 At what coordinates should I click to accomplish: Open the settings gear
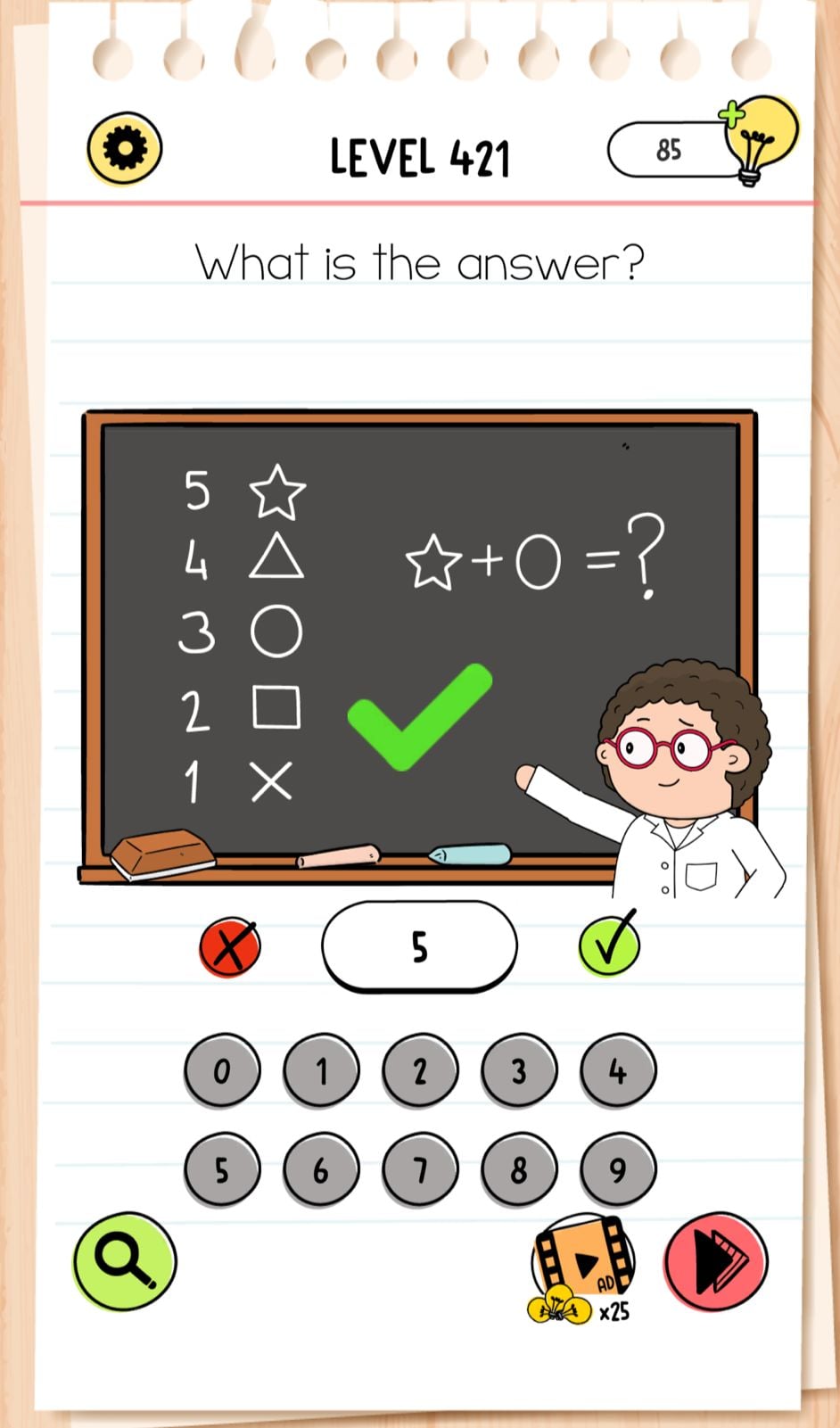pos(124,148)
